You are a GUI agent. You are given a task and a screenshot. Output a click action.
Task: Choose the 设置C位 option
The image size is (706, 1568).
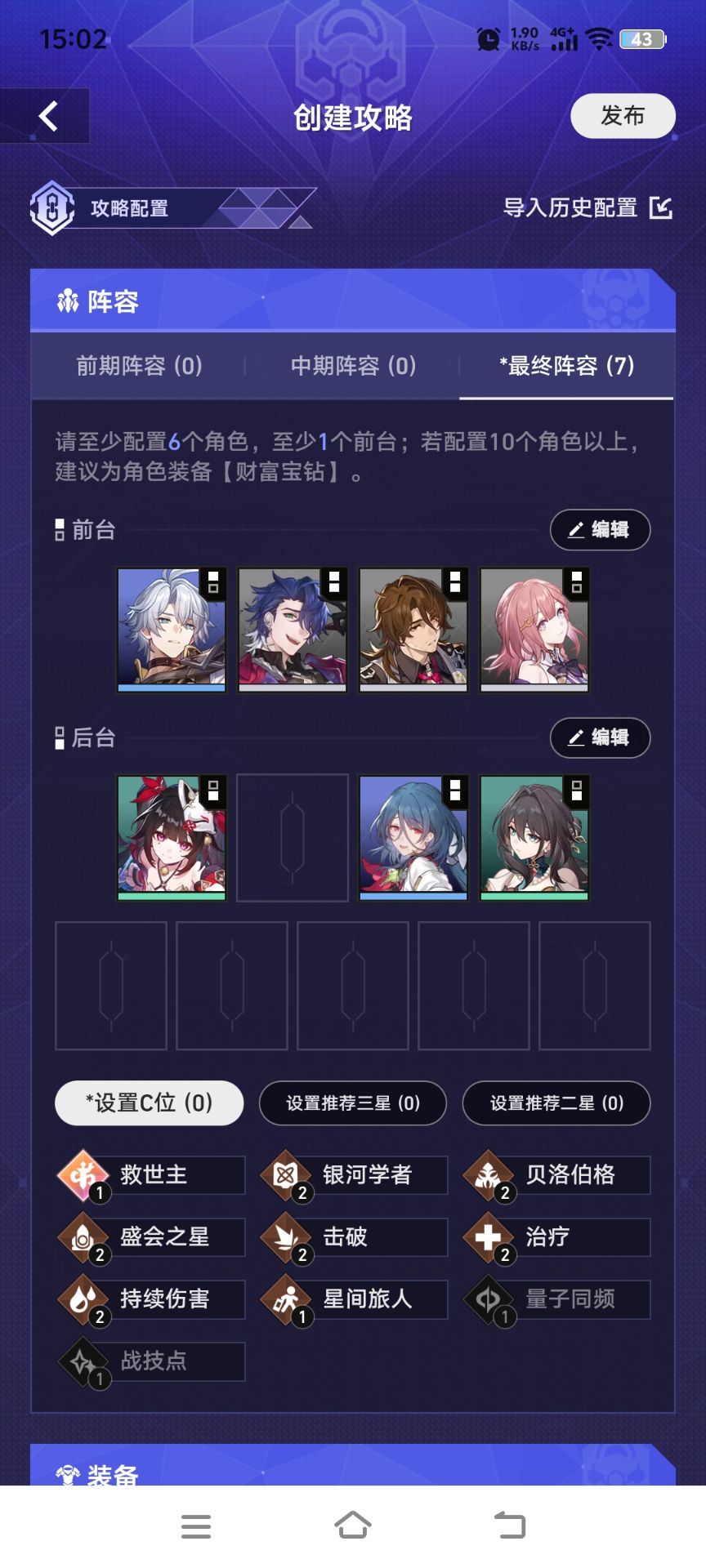point(149,1103)
